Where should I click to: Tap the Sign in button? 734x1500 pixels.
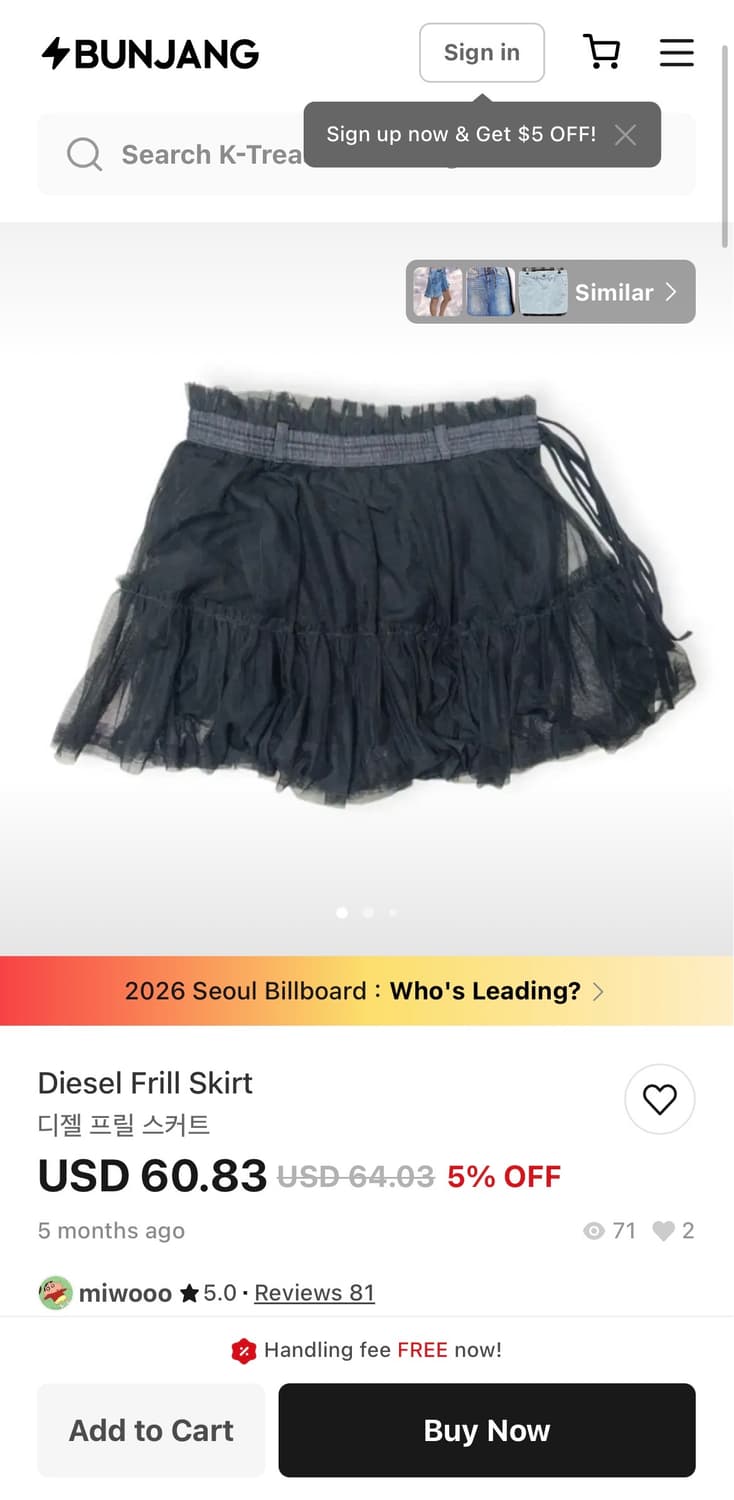click(481, 53)
